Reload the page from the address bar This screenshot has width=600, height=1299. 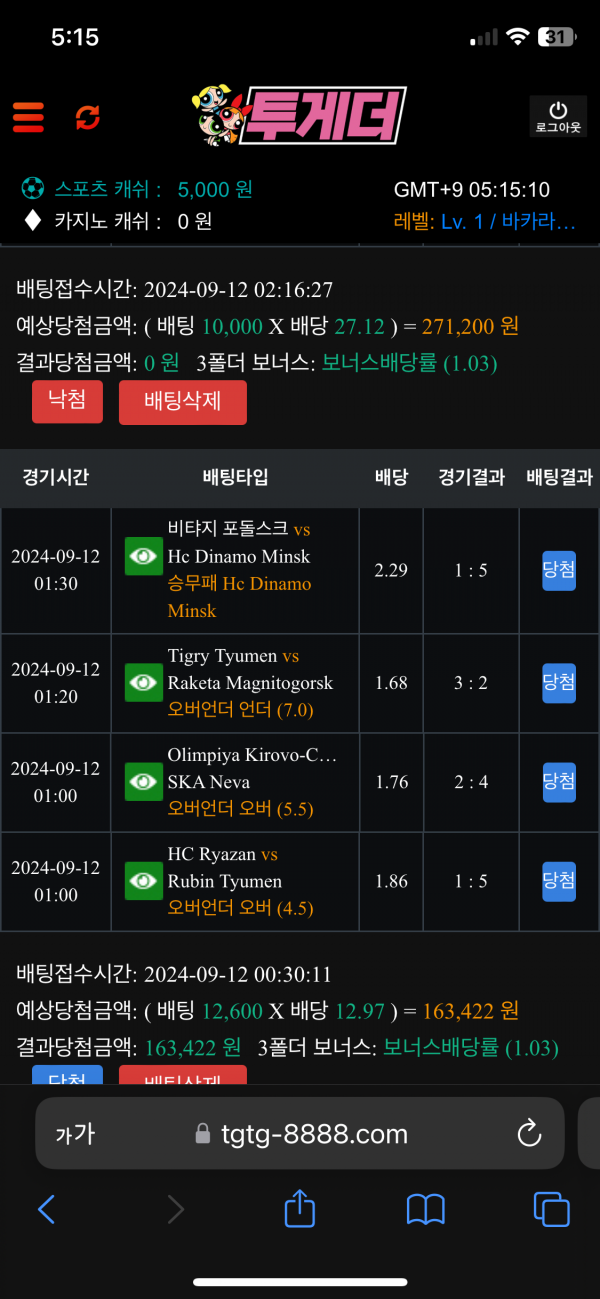click(528, 1133)
